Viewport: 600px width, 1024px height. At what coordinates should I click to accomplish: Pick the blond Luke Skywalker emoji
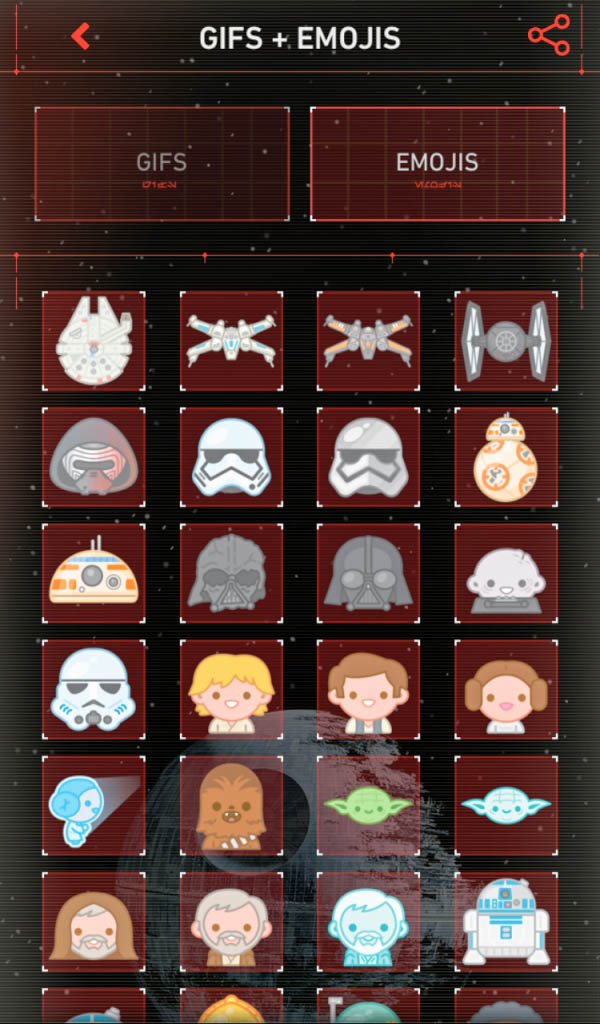231,690
